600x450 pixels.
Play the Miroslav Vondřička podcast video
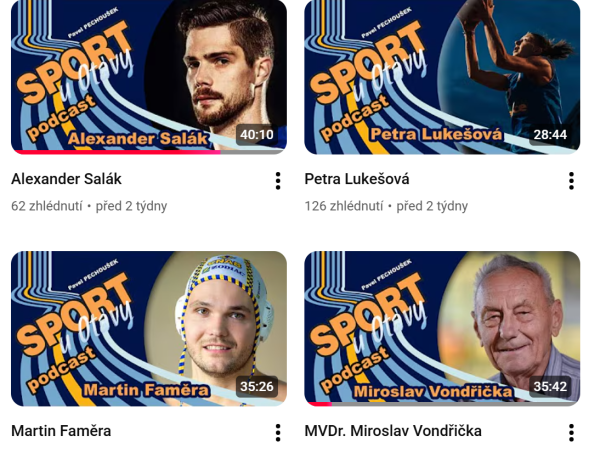click(x=441, y=328)
